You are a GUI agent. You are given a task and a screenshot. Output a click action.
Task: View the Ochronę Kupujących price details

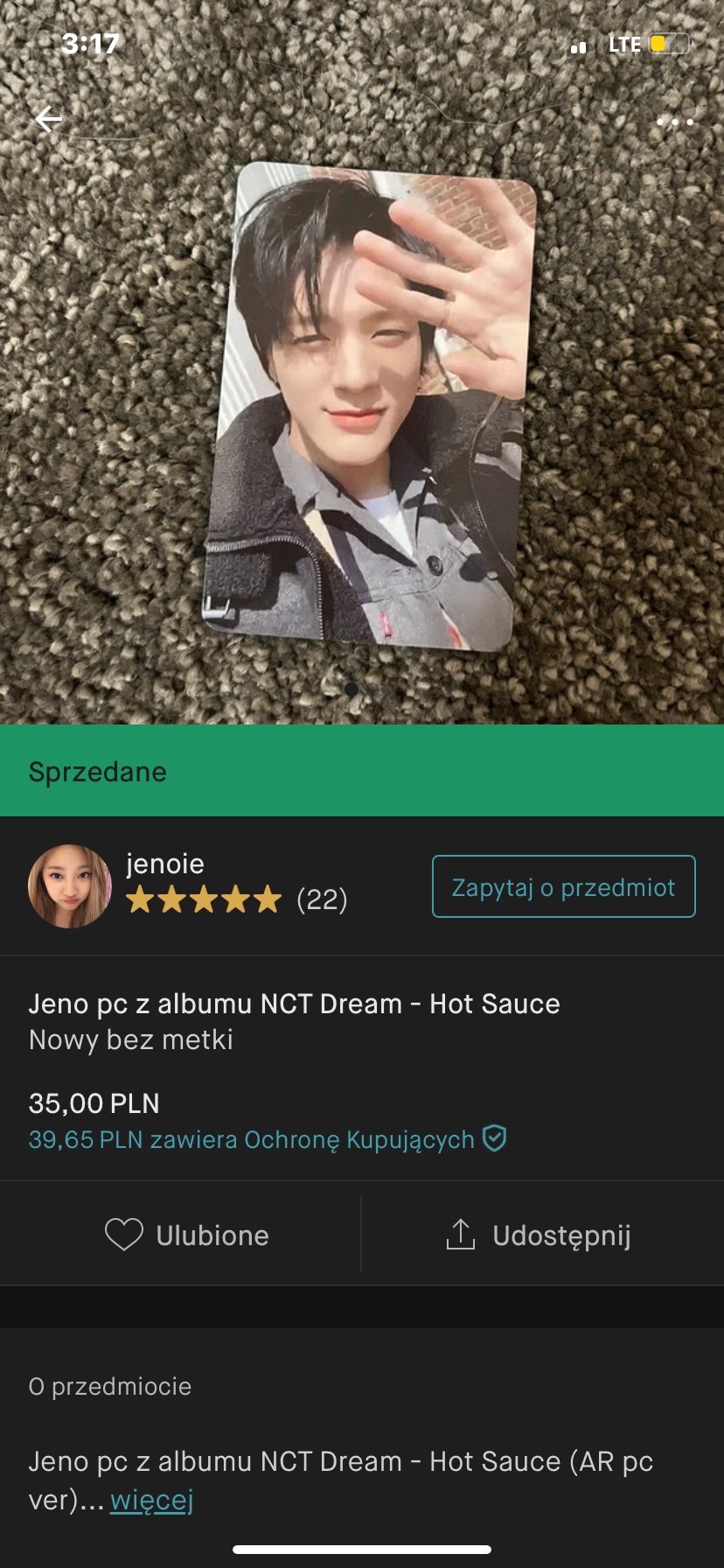[267, 1139]
